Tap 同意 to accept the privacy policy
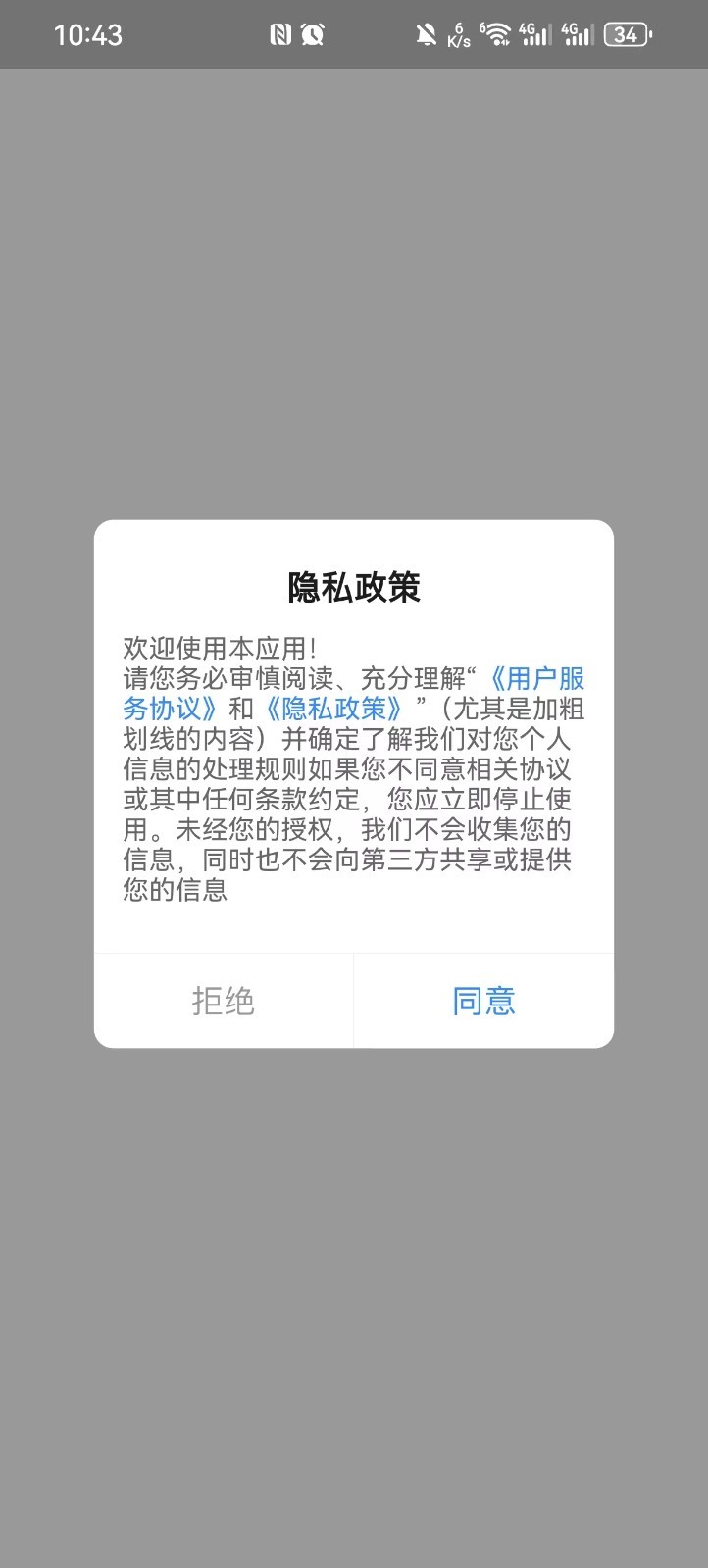Screen dimensions: 708x1568 [483, 1001]
